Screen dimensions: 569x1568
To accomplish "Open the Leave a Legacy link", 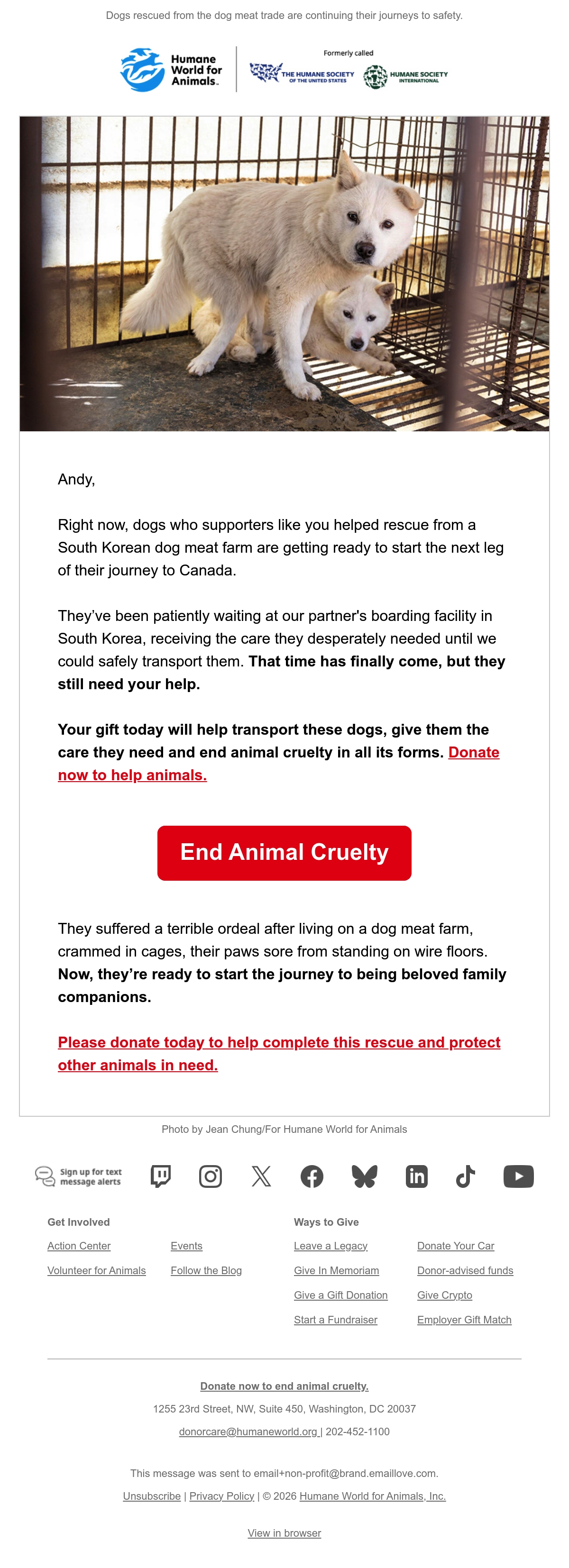I will [331, 1245].
